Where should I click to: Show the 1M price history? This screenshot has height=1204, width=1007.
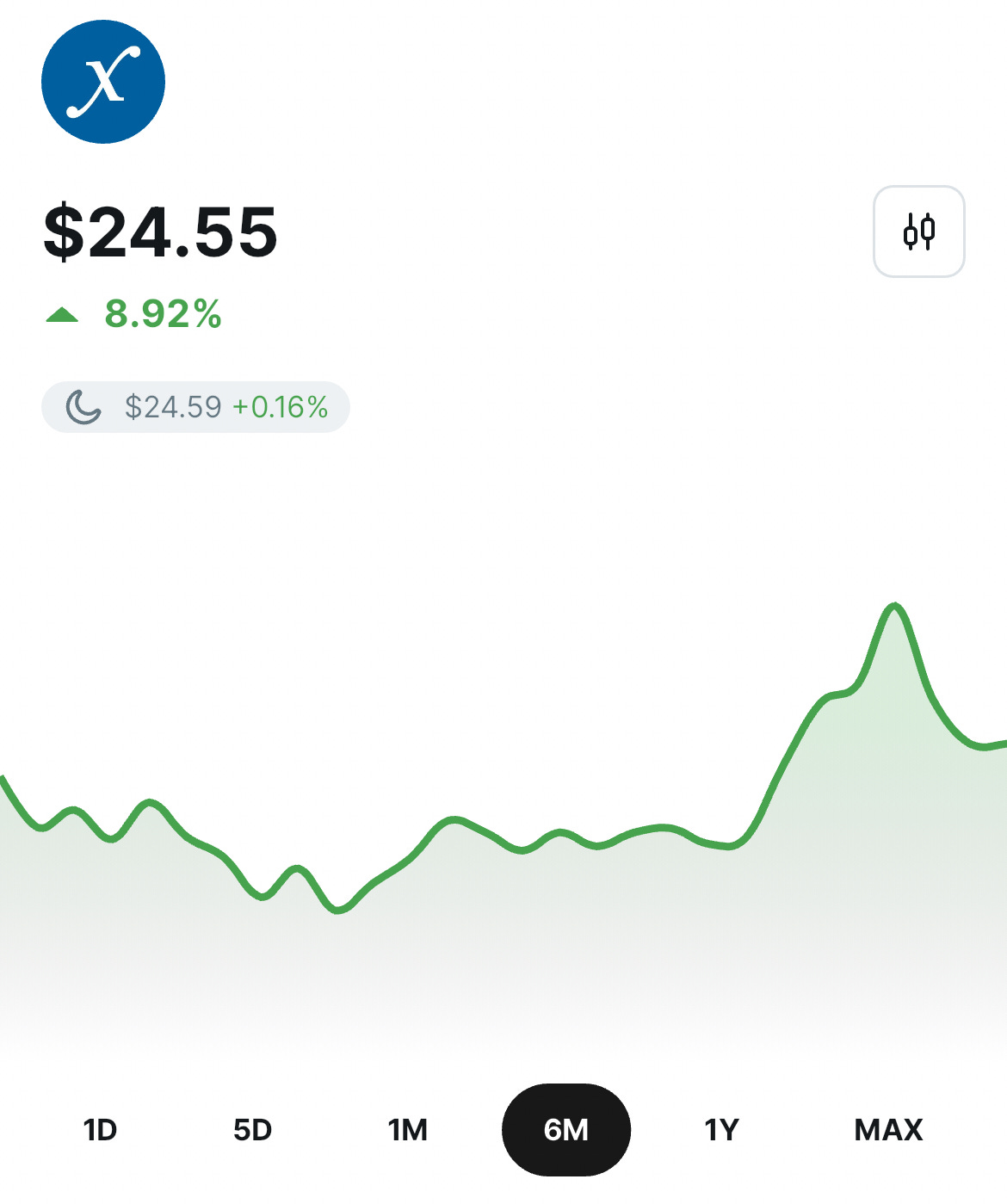pyautogui.click(x=407, y=1129)
